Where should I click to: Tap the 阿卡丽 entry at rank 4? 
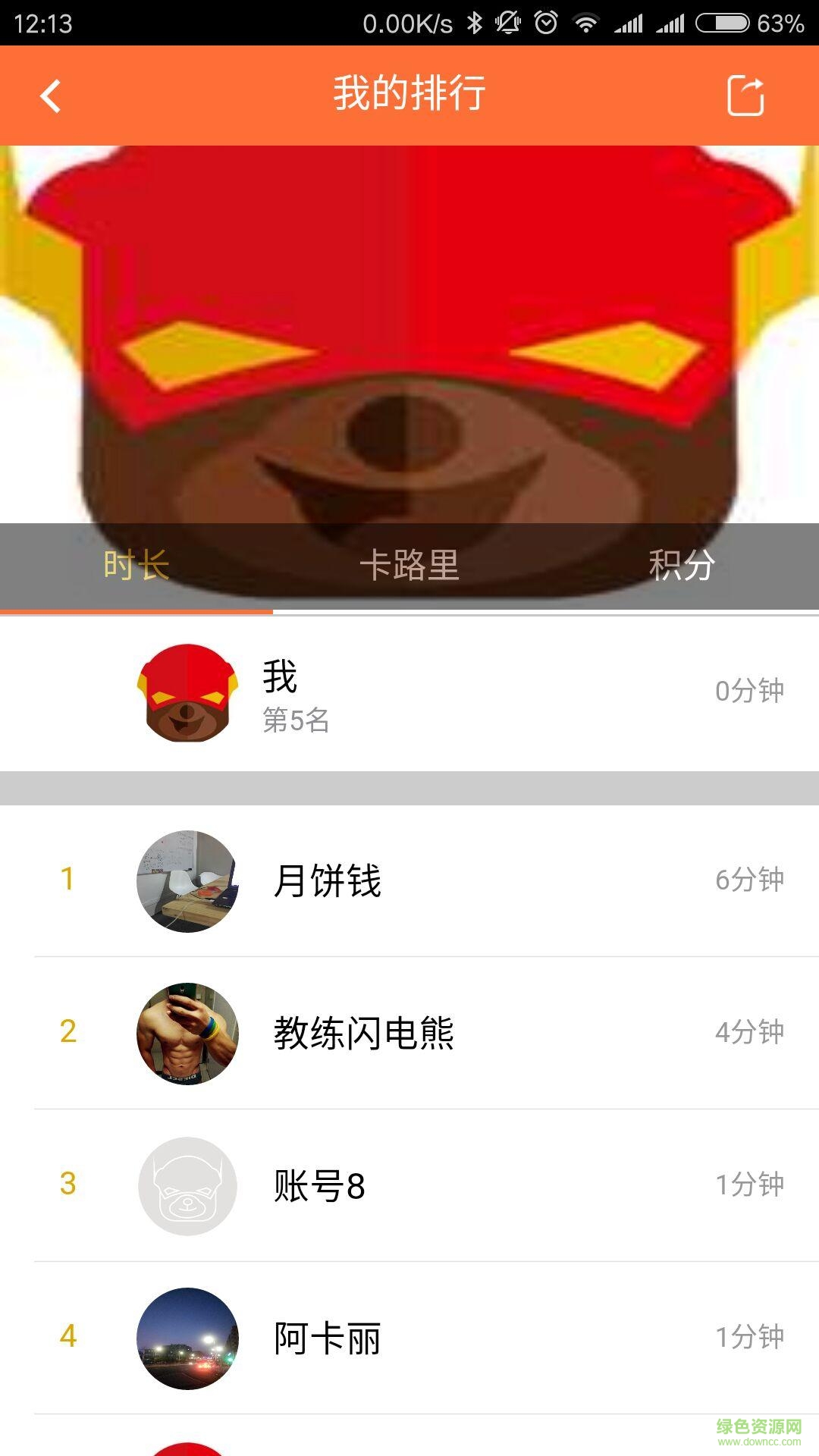click(409, 1337)
